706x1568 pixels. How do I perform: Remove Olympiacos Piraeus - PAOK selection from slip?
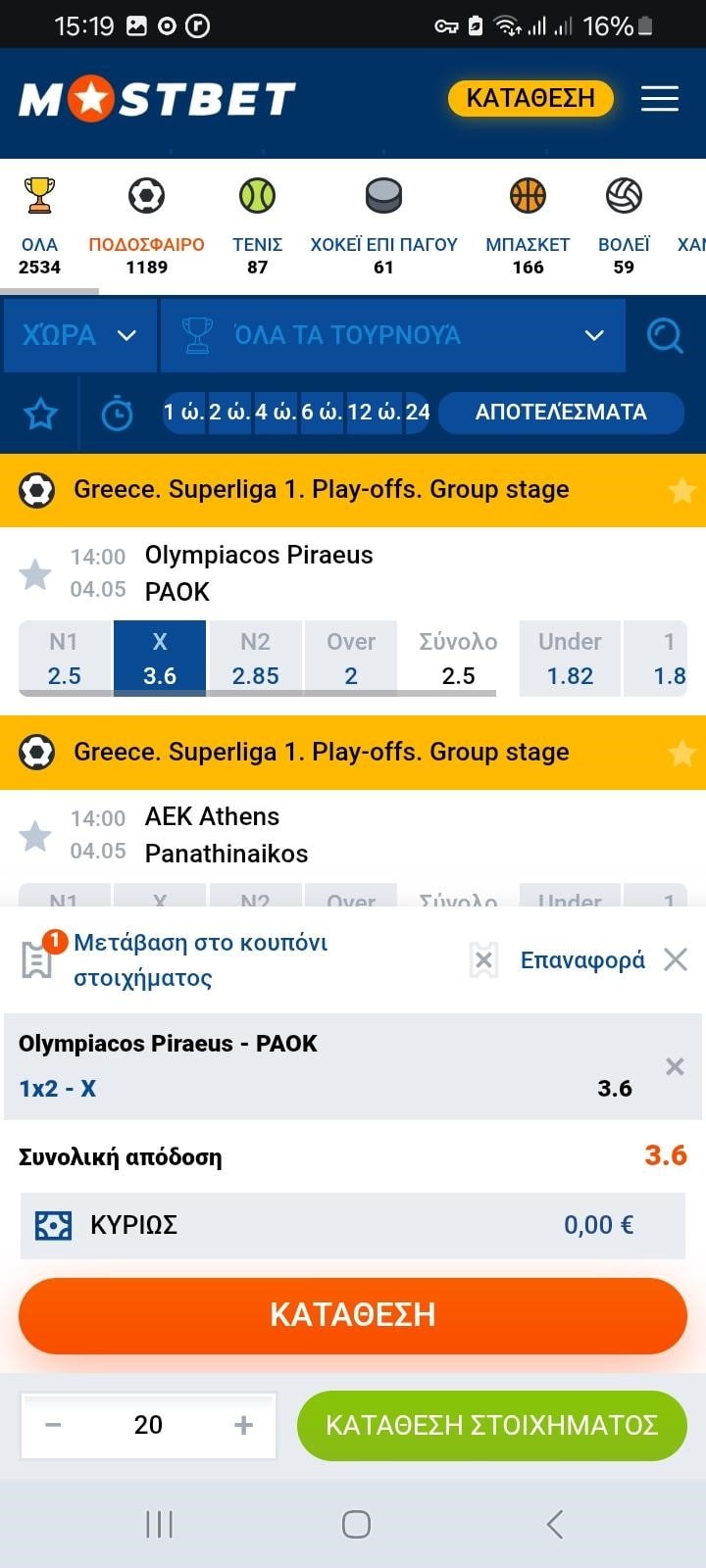675,1066
